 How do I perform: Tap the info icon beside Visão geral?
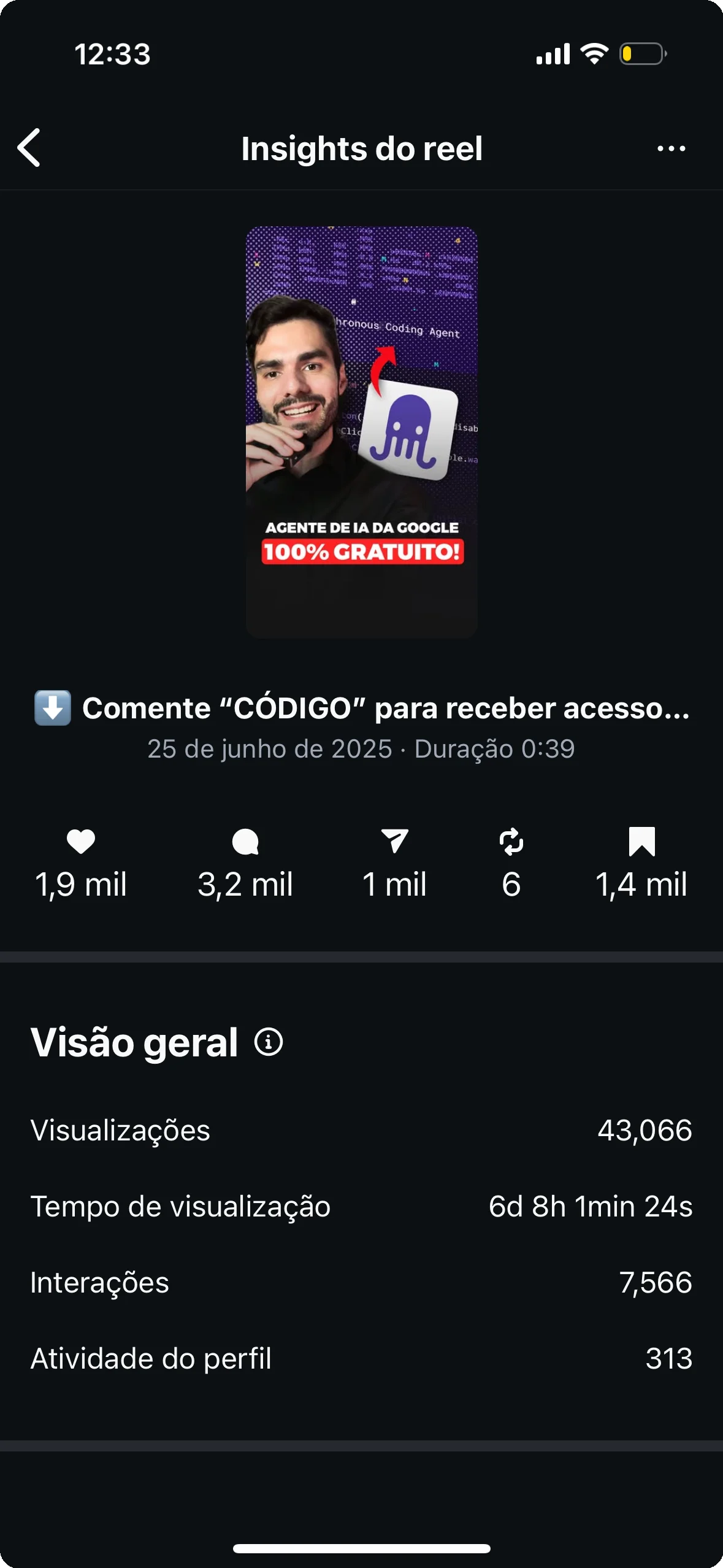[269, 1042]
